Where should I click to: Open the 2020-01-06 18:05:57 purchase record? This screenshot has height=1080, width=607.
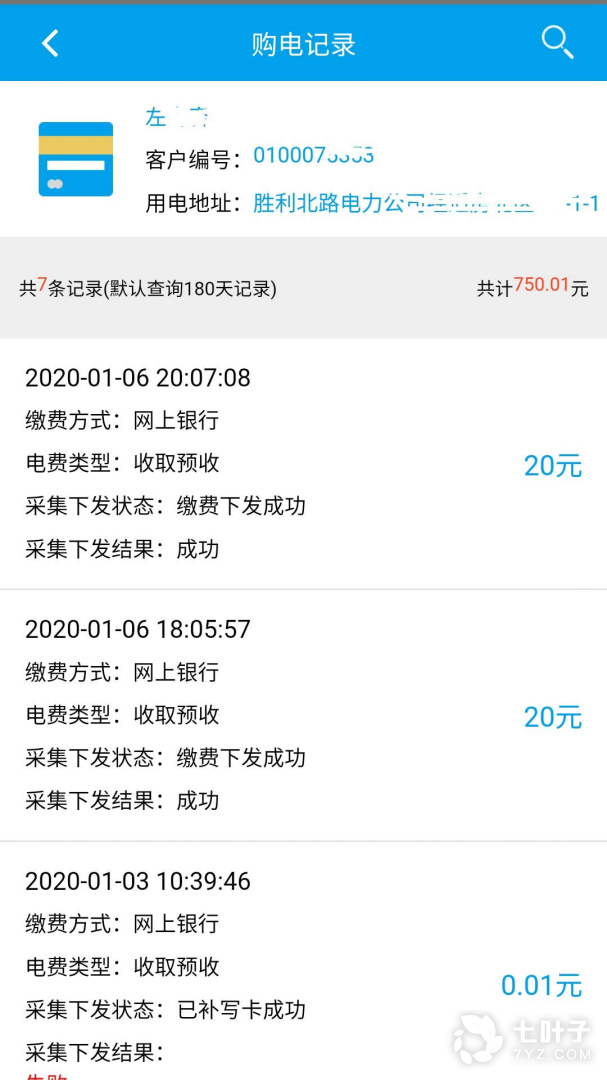(x=303, y=715)
